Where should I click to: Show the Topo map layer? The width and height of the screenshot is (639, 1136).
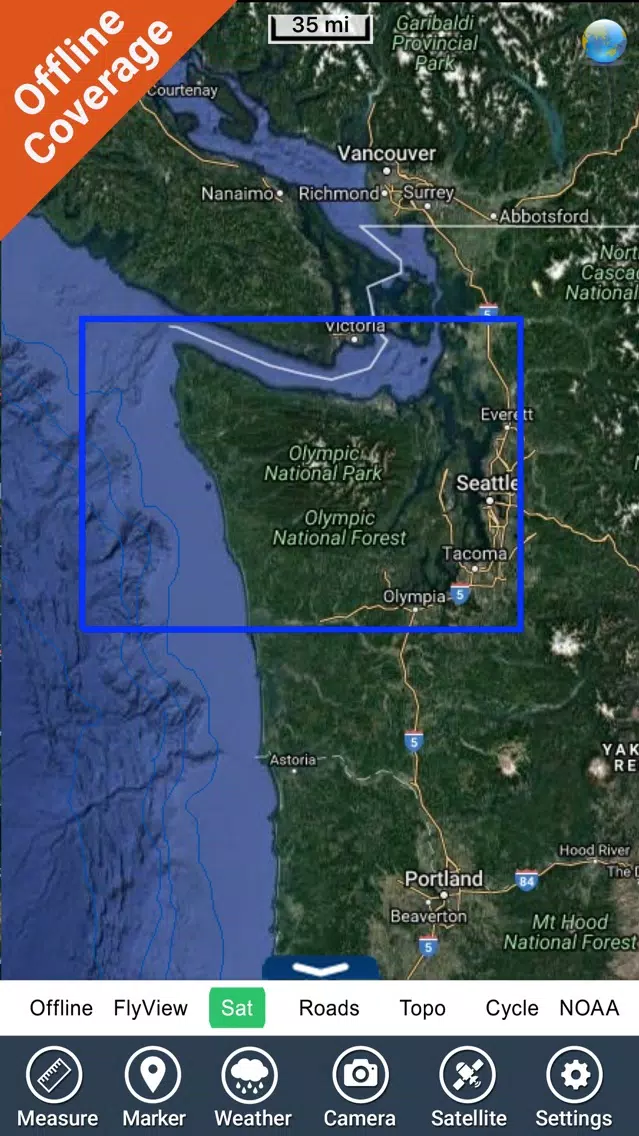(422, 1008)
